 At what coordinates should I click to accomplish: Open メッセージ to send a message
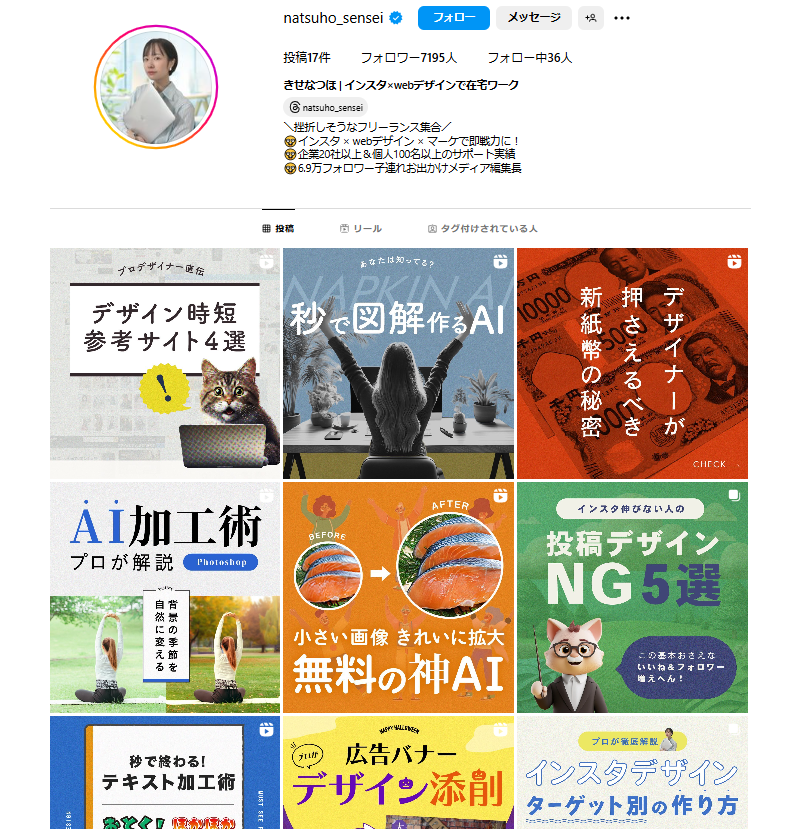[533, 18]
